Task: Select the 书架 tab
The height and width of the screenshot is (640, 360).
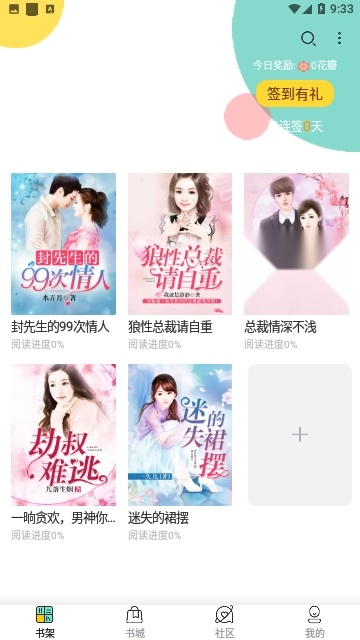Action: [x=44, y=622]
